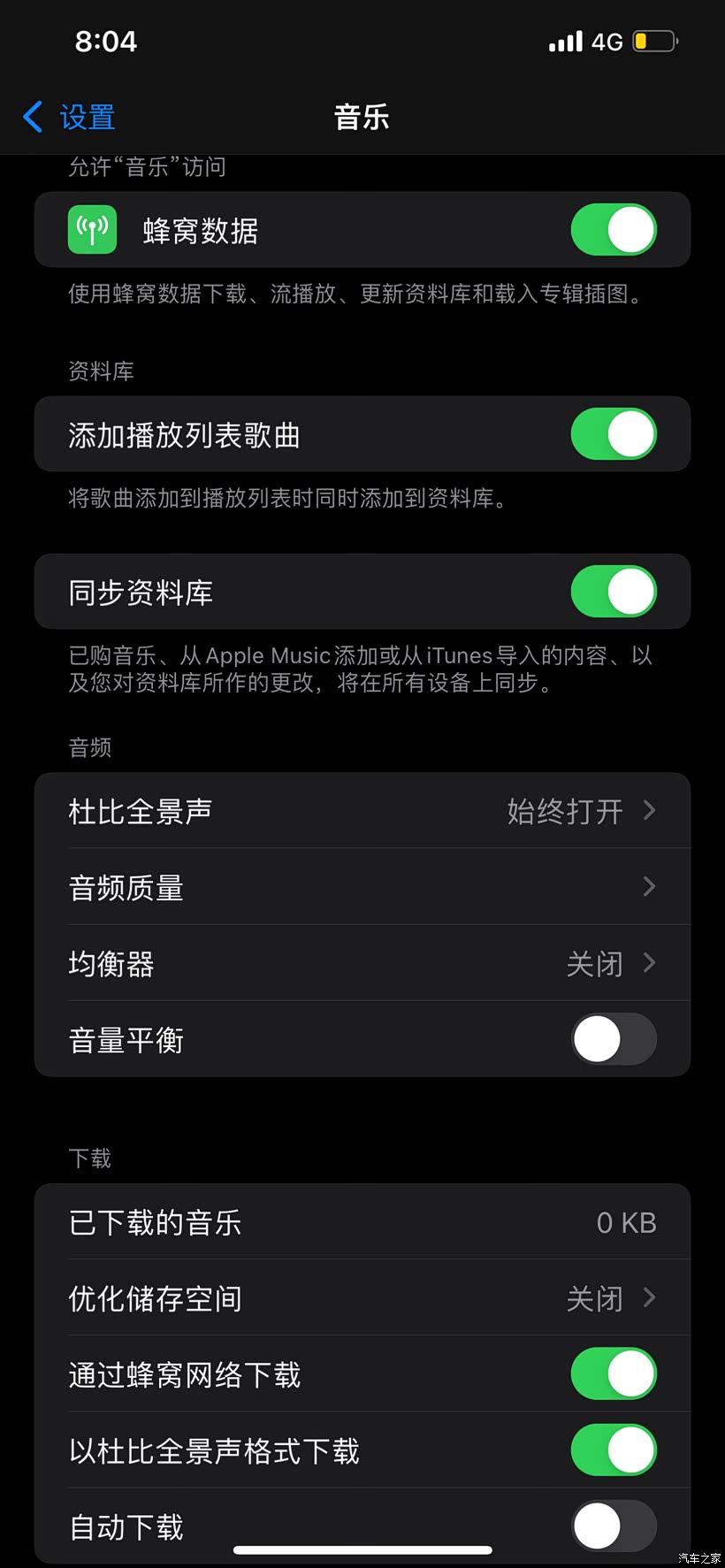The image size is (725, 1568).
Task: Disable 以杜比全景声格式下载
Action: (x=614, y=1449)
